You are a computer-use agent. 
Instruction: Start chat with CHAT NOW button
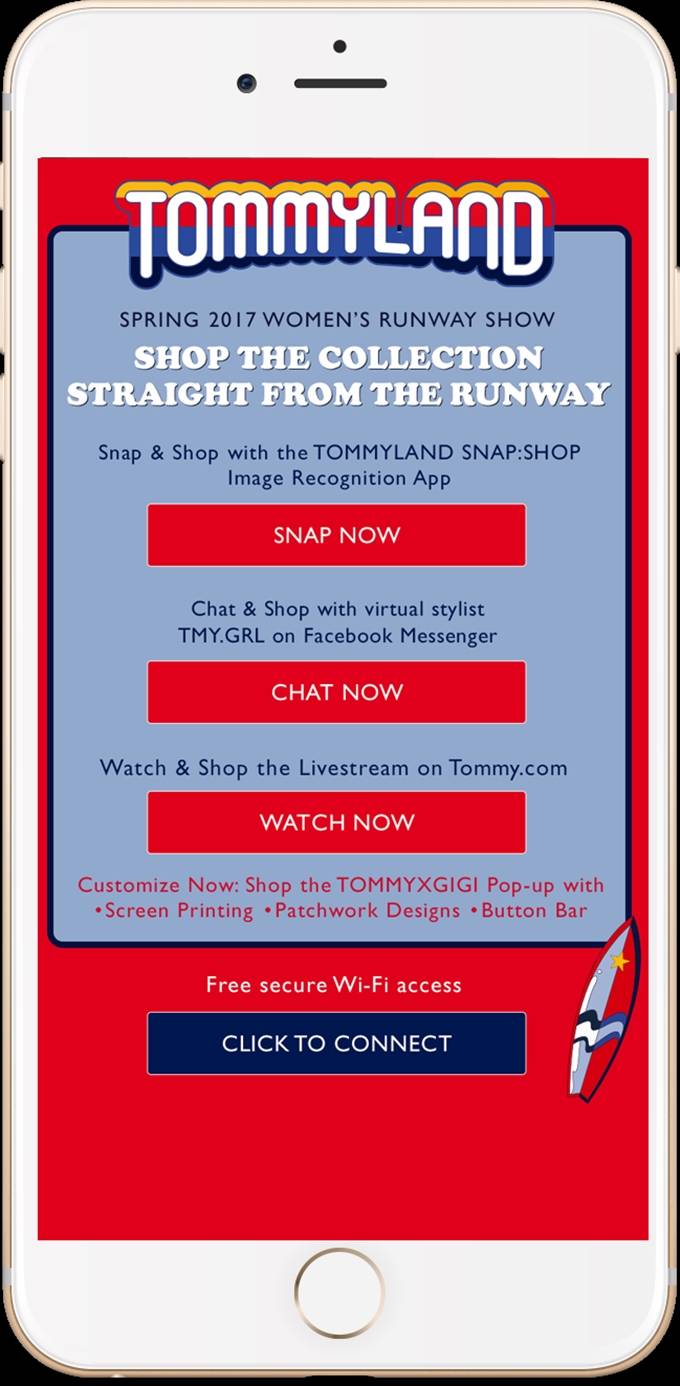[336, 692]
